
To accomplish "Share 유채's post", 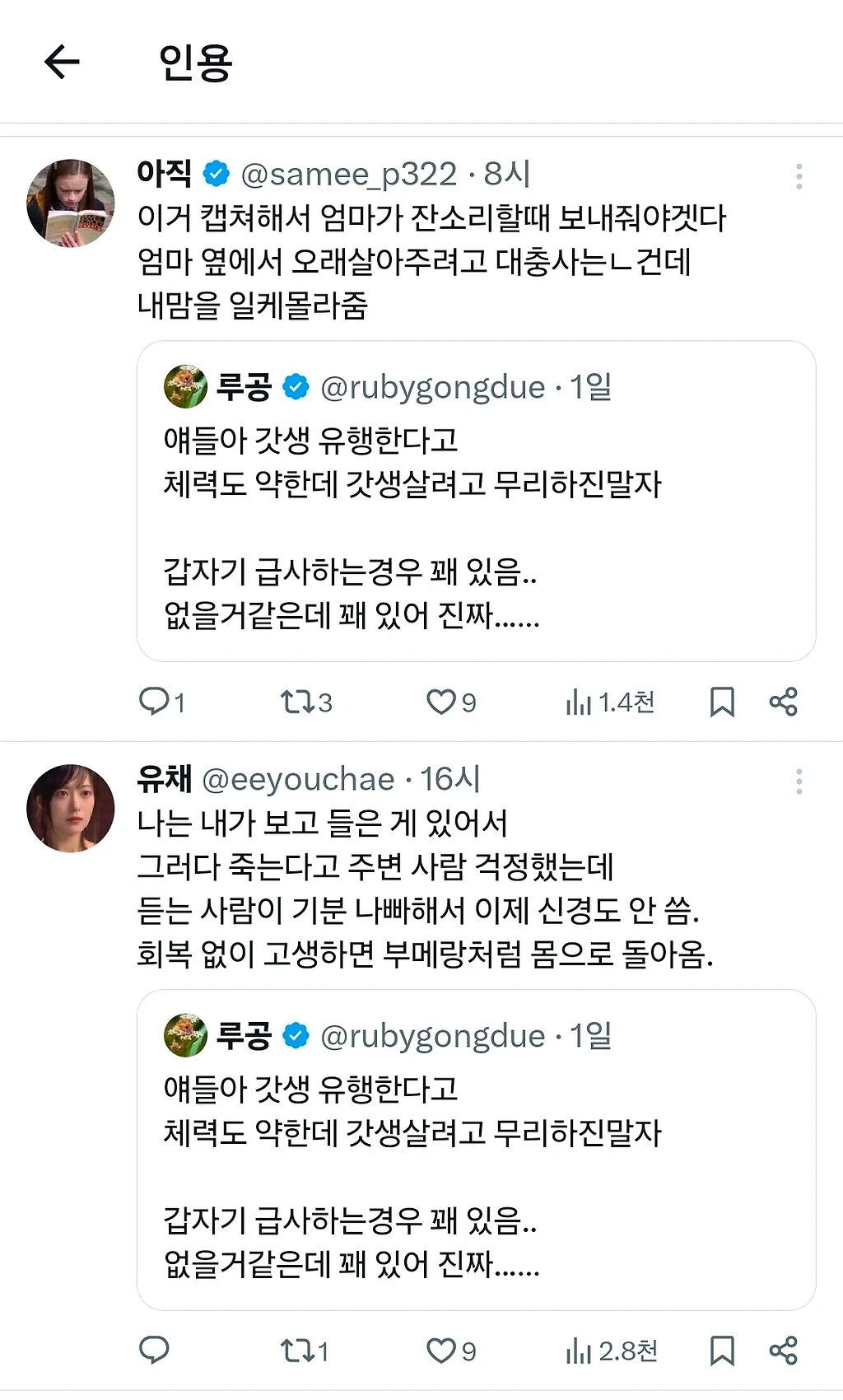I will [783, 1351].
